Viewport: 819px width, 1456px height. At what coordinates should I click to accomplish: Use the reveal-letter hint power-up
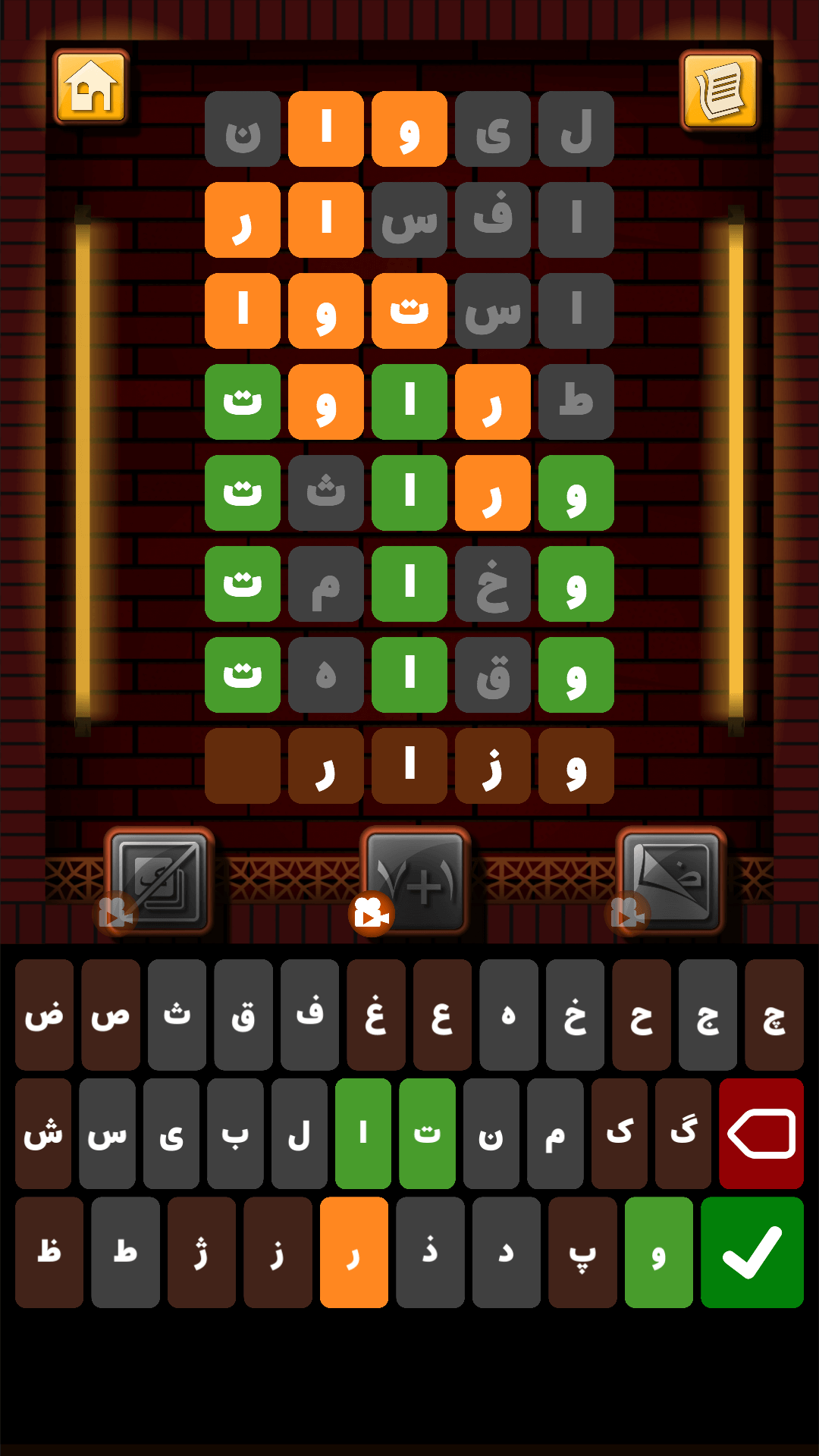click(672, 881)
